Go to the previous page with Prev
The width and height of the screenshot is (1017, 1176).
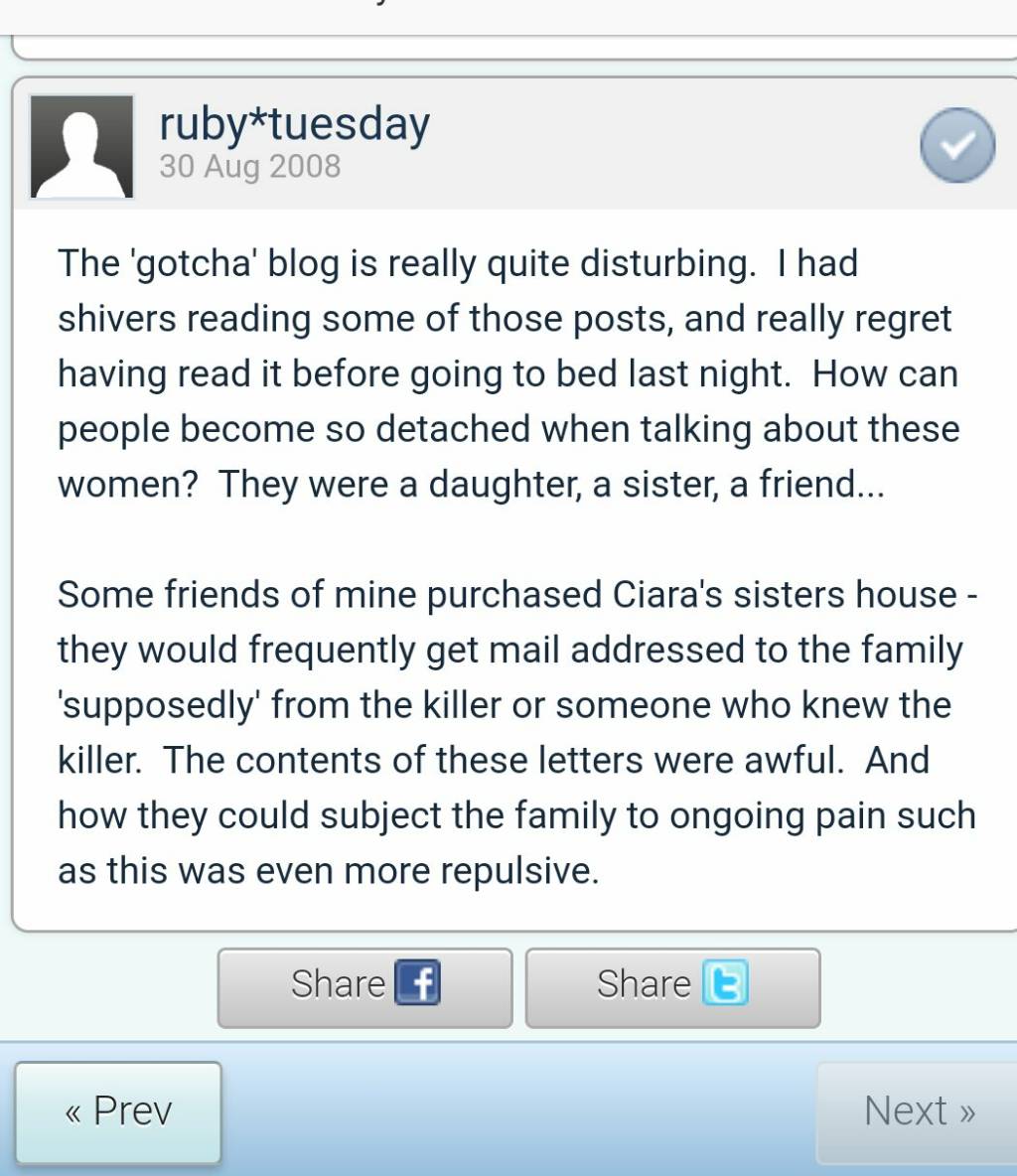(118, 1111)
